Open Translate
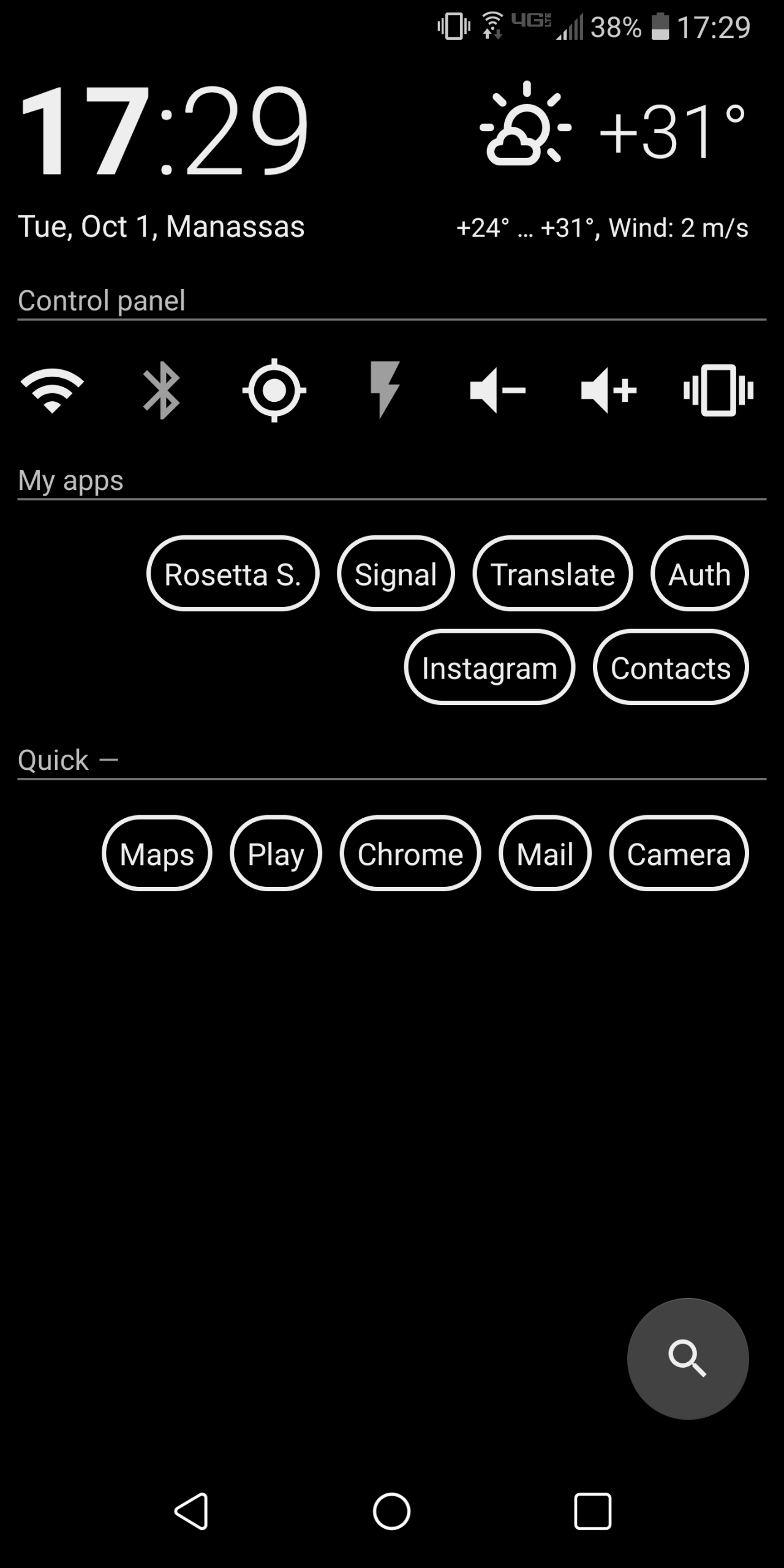784x1568 pixels. (x=552, y=574)
